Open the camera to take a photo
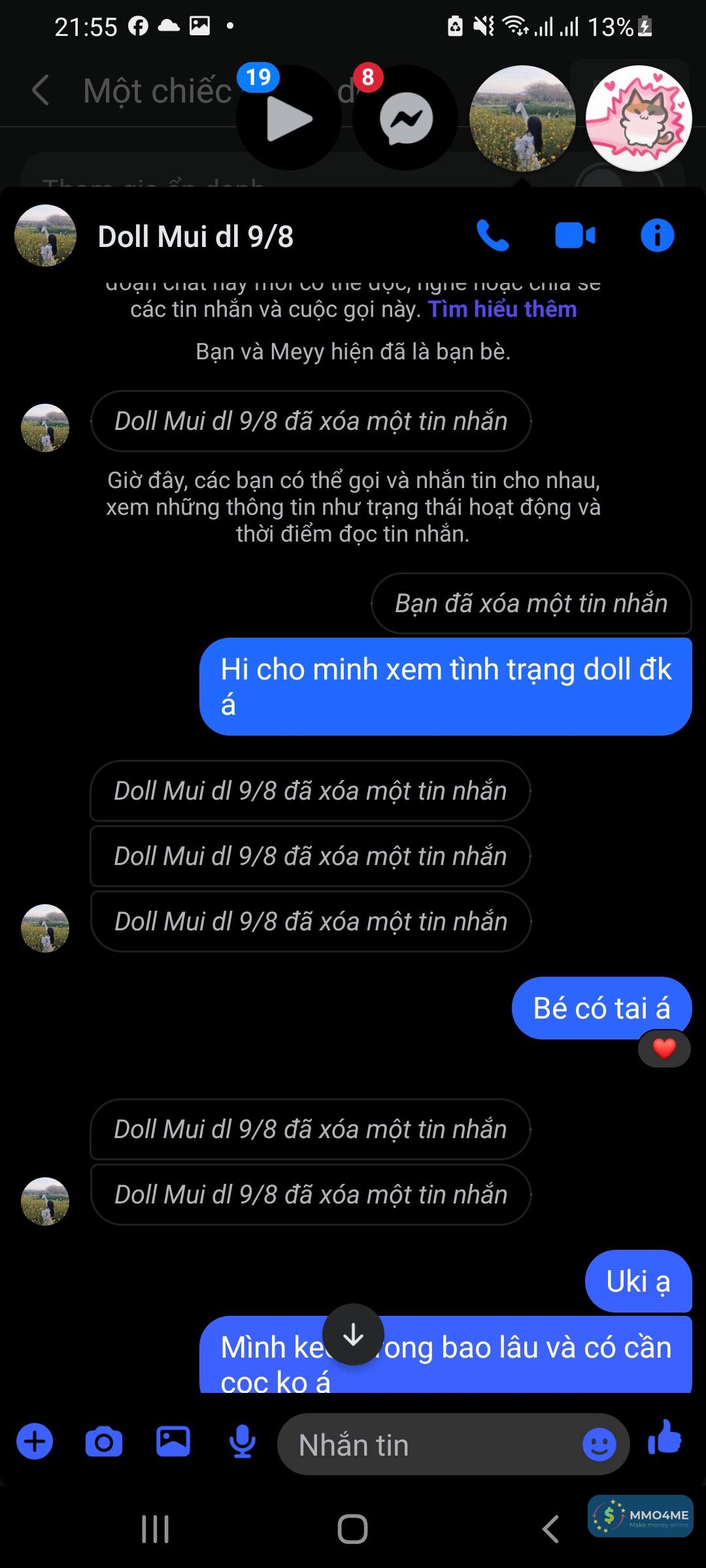 click(104, 1441)
